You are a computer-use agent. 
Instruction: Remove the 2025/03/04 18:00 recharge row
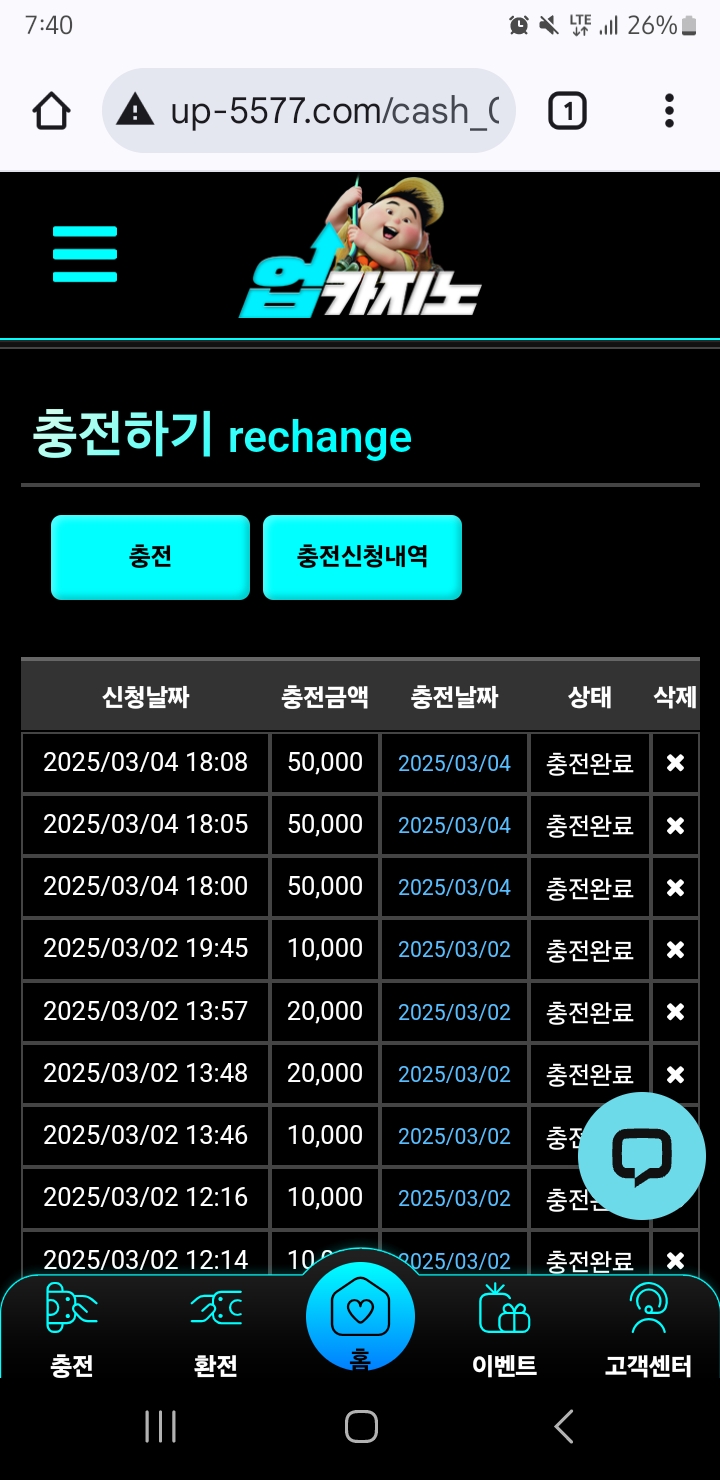click(x=675, y=887)
